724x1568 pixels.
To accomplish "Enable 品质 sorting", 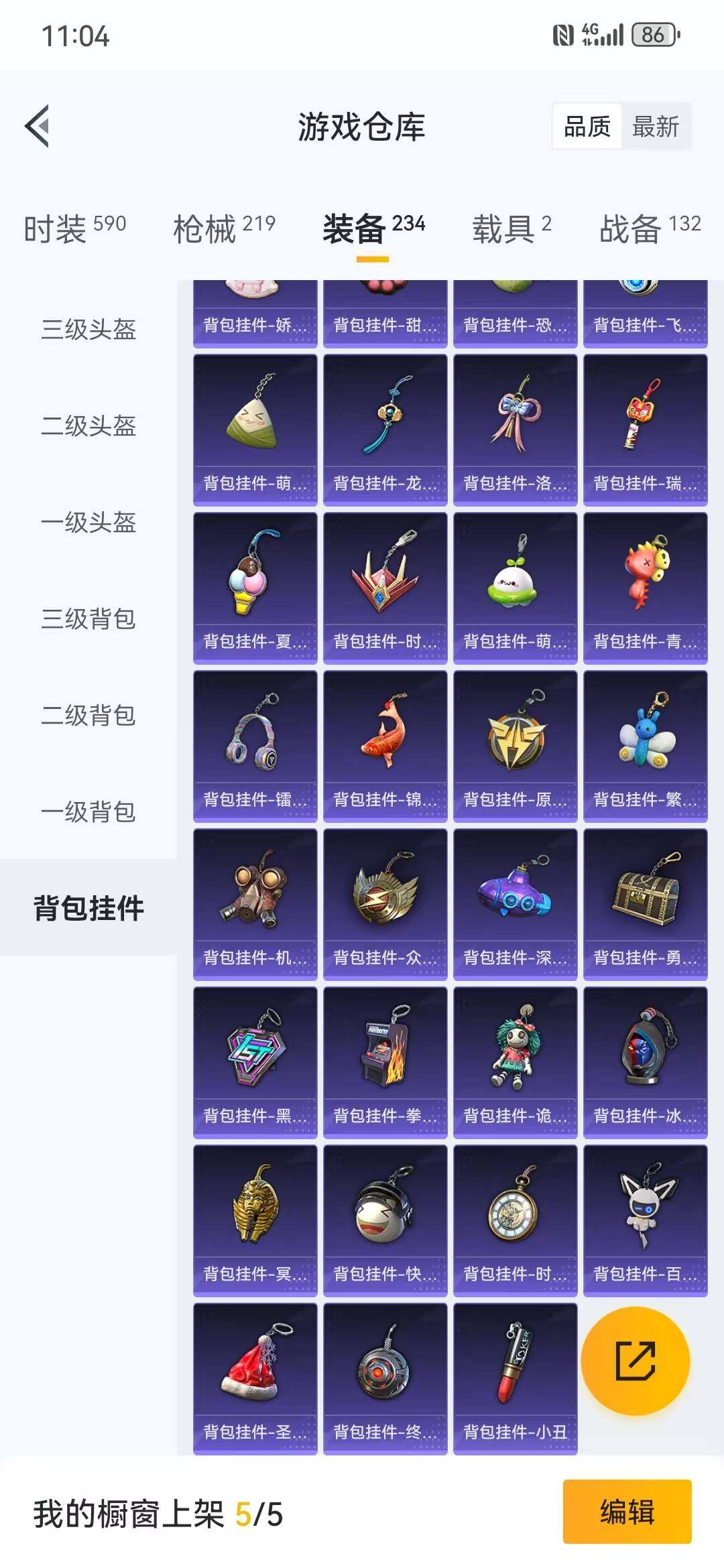I will click(588, 127).
